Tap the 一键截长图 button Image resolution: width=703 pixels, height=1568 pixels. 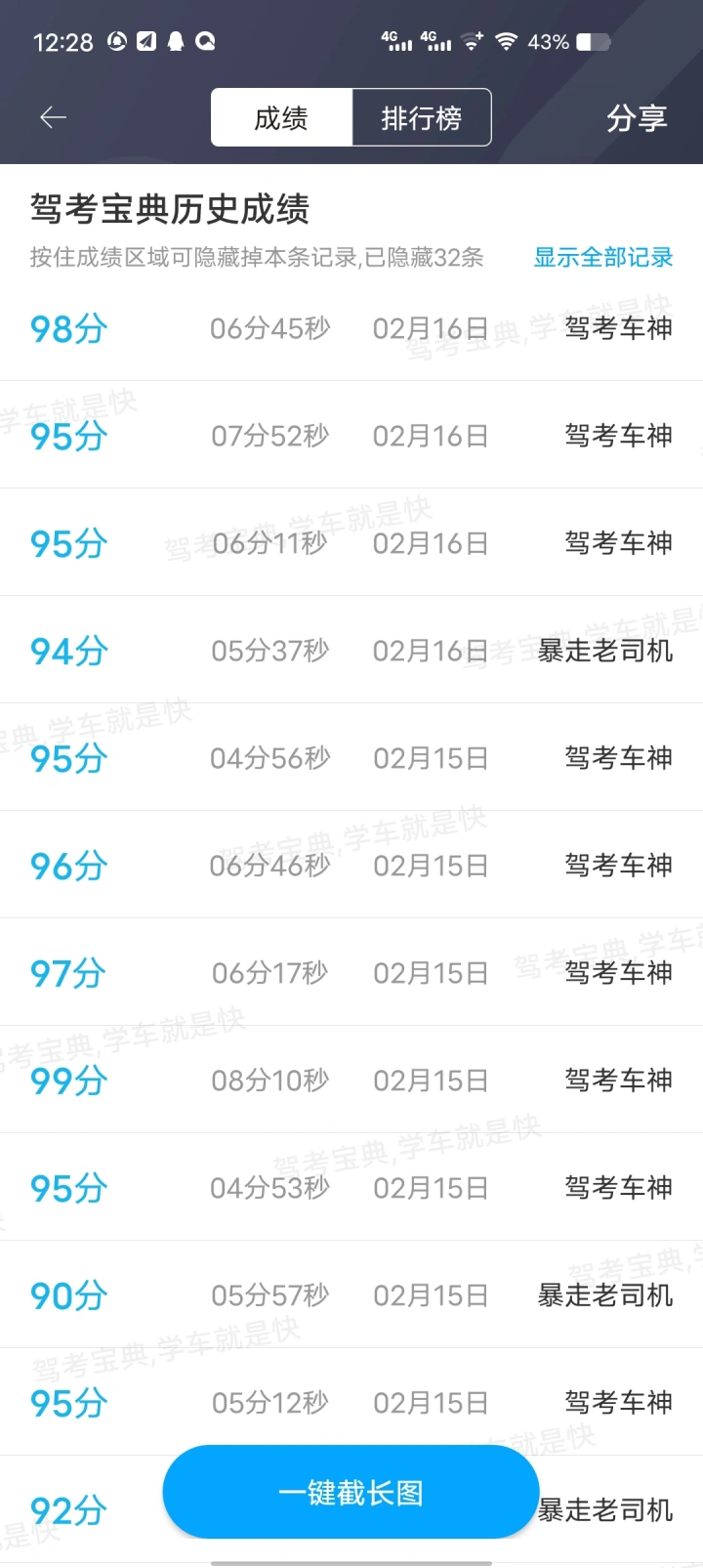[351, 1492]
